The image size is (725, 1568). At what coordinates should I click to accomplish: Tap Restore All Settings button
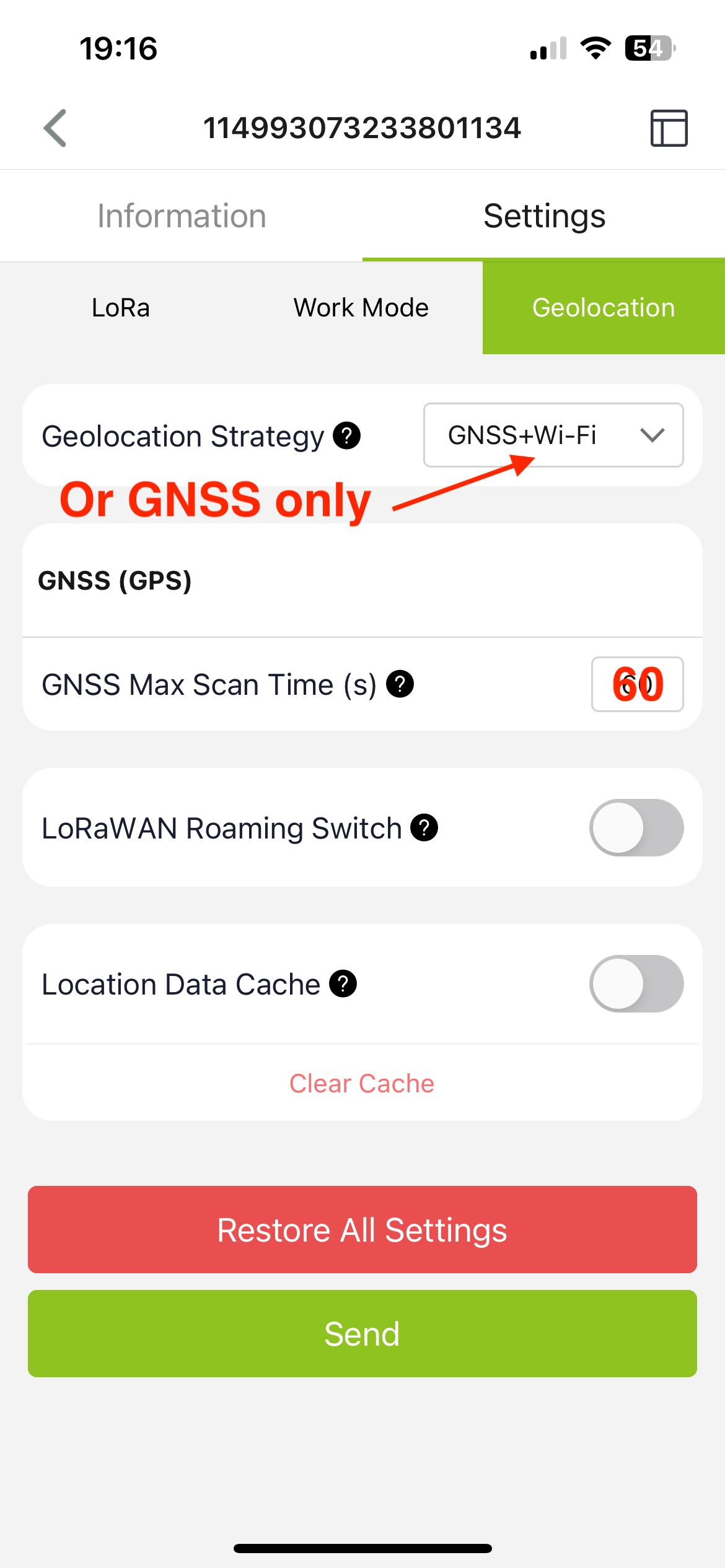pos(362,1229)
